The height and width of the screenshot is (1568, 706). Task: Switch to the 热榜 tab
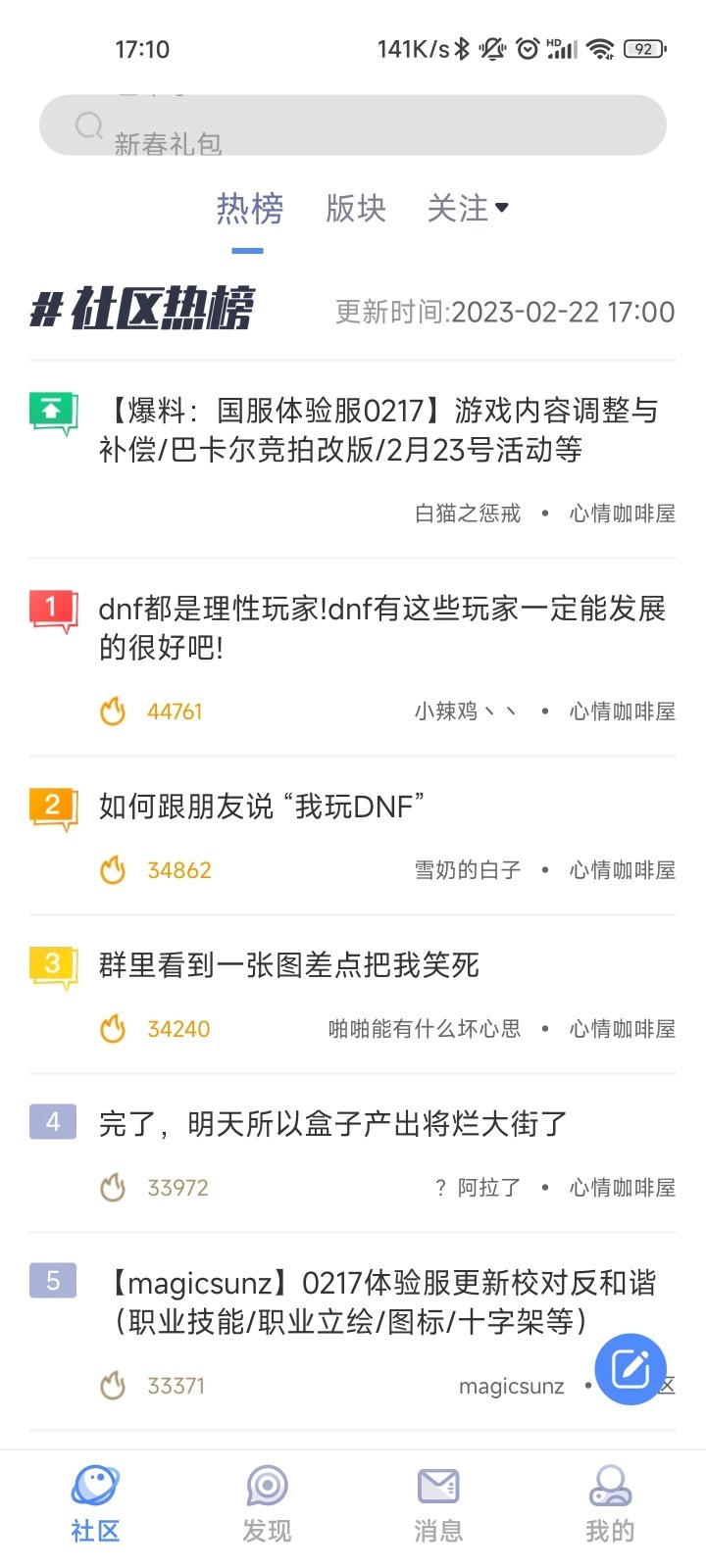coord(249,209)
